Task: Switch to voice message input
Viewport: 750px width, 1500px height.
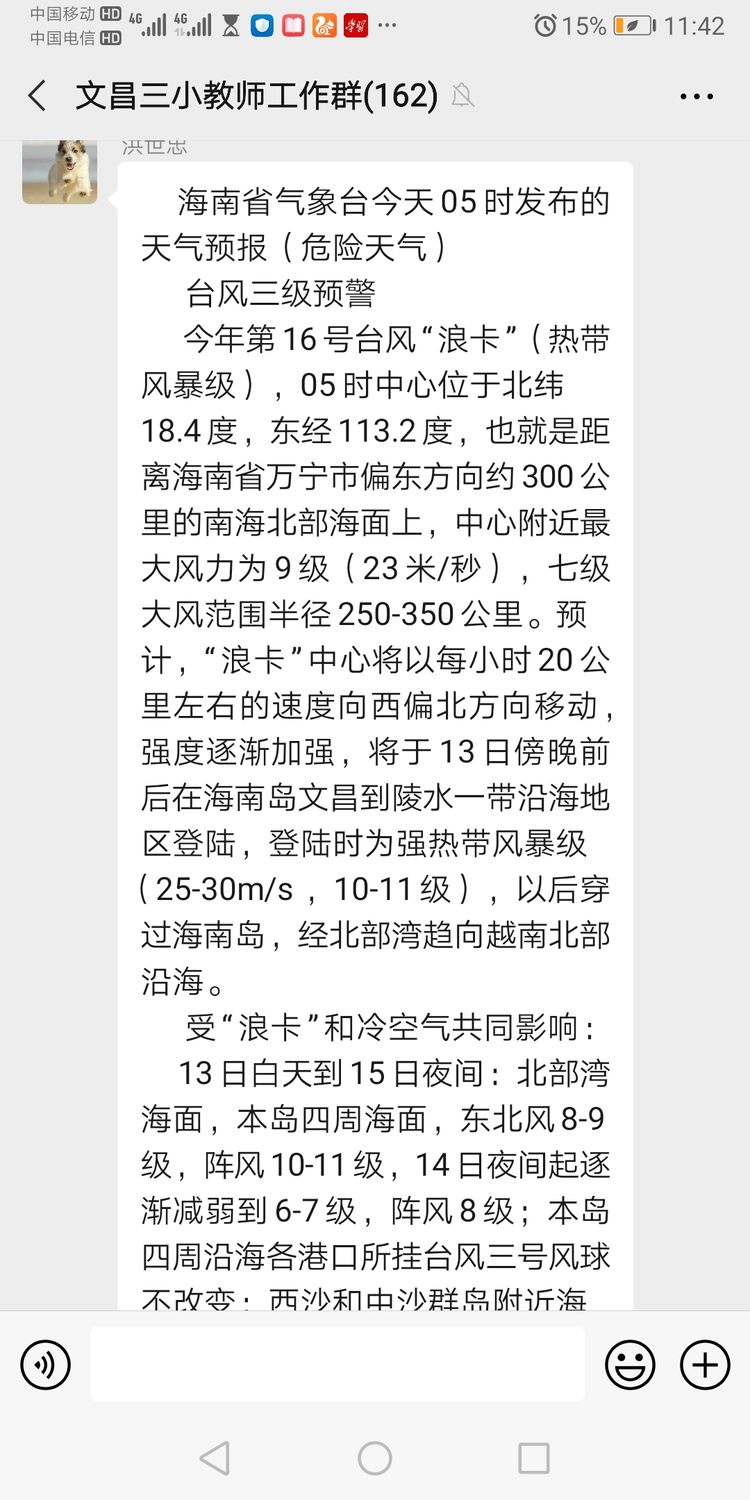Action: click(46, 1364)
